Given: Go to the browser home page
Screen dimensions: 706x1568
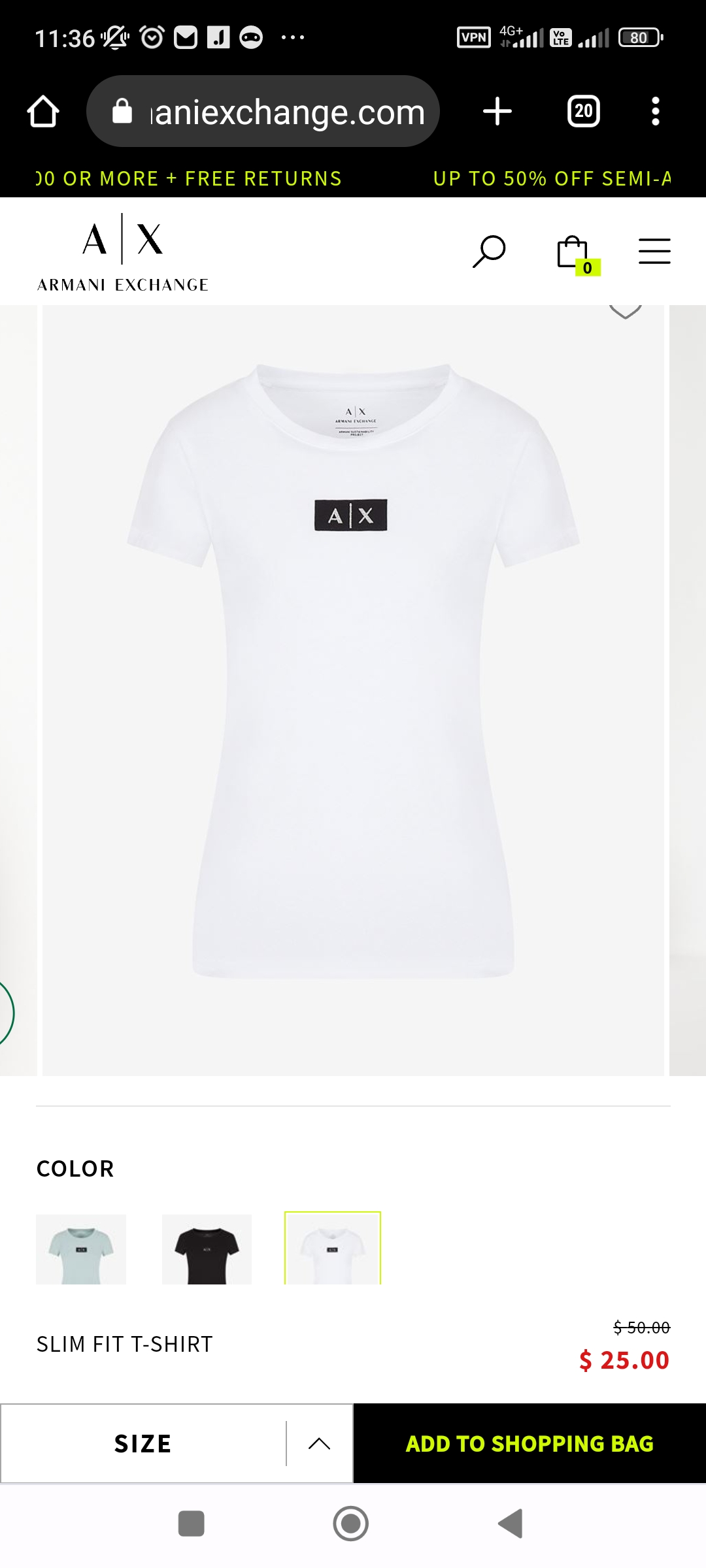Looking at the screenshot, I should coord(43,111).
